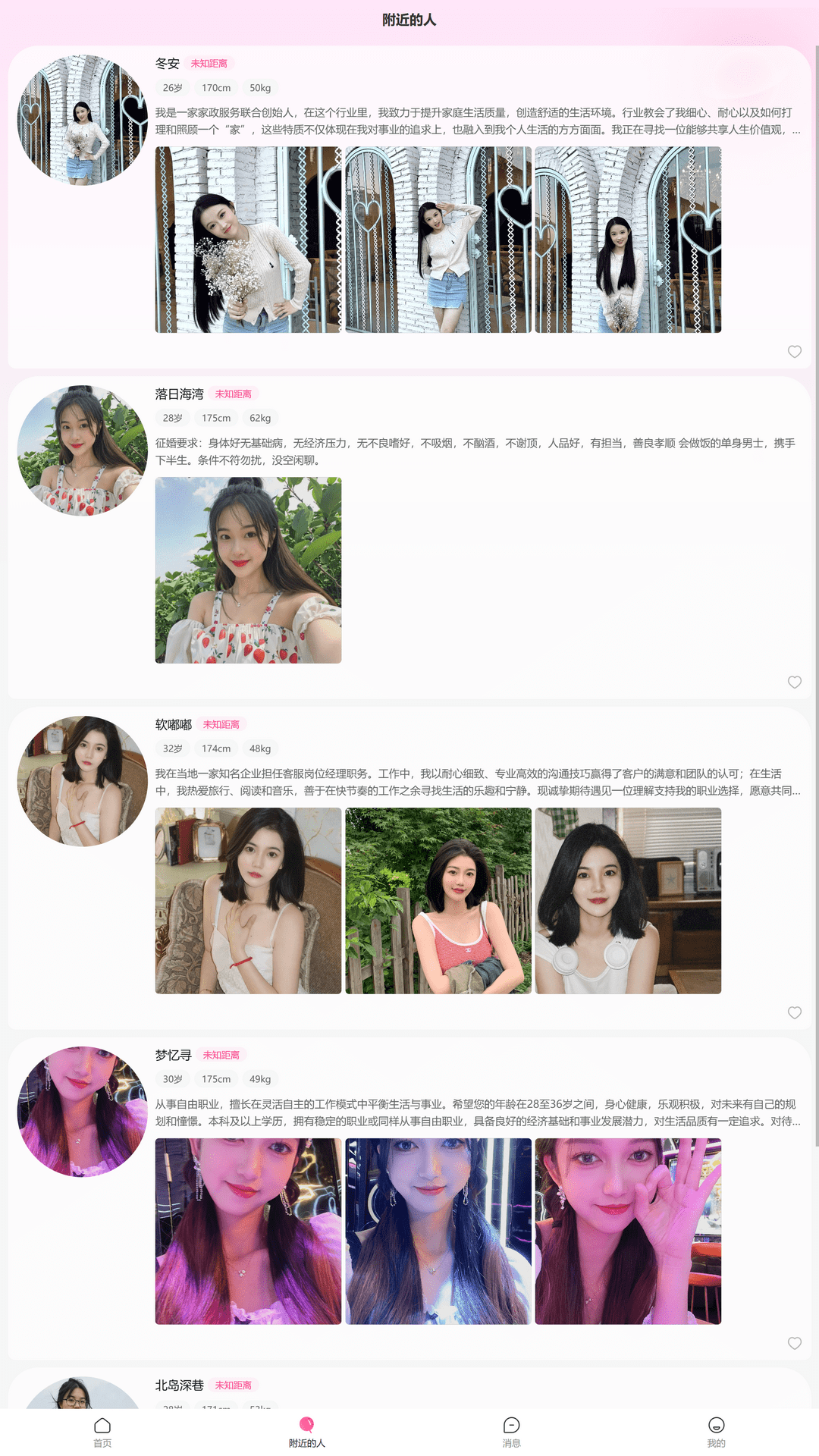Image resolution: width=819 pixels, height=1456 pixels.
Task: Select the 附近的人 tab
Action: click(x=307, y=1432)
